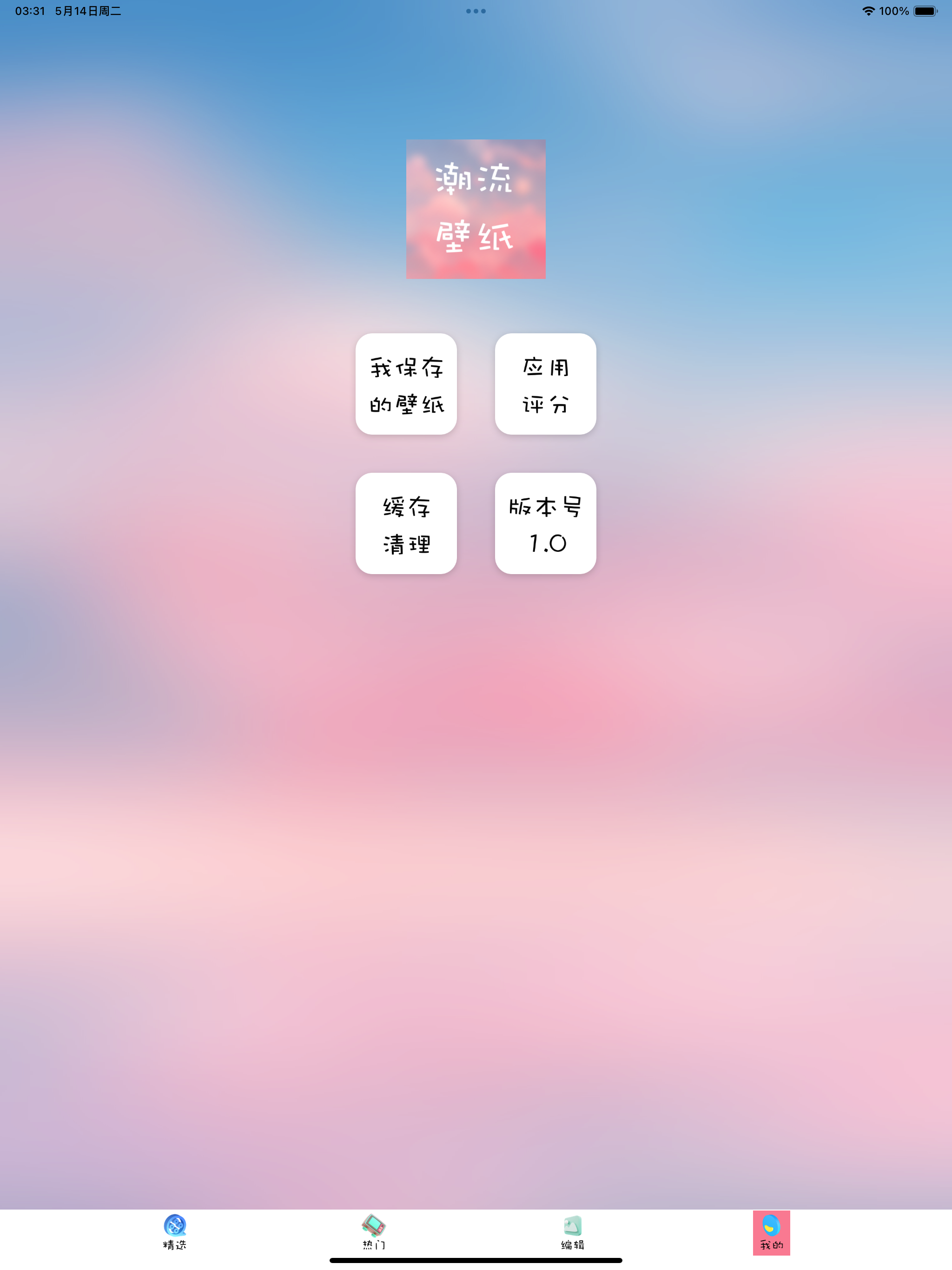Image resolution: width=952 pixels, height=1270 pixels.
Task: Clear cache with 缓存清理
Action: (x=406, y=523)
